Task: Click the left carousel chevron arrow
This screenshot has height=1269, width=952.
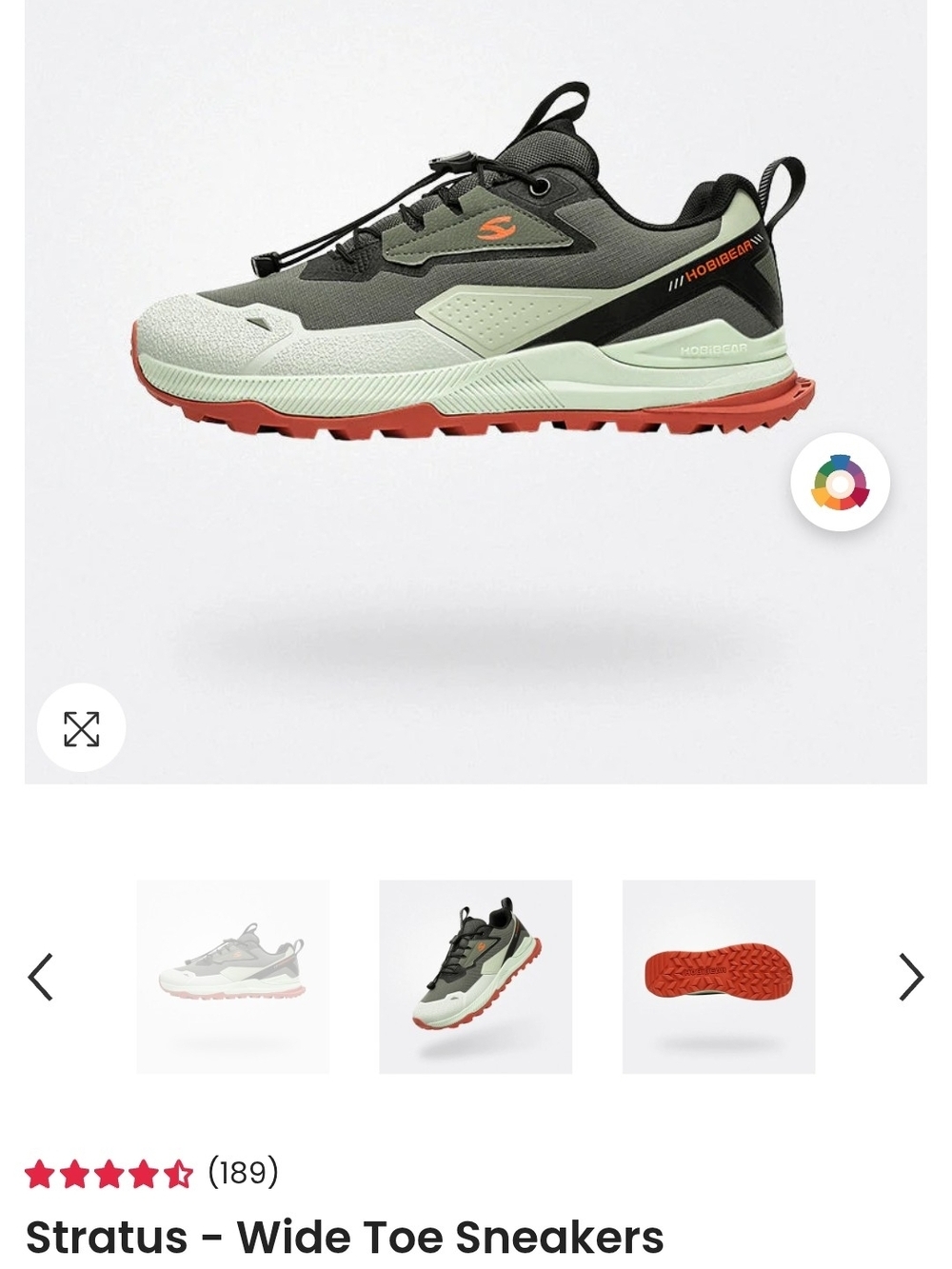Action: pos(38,976)
